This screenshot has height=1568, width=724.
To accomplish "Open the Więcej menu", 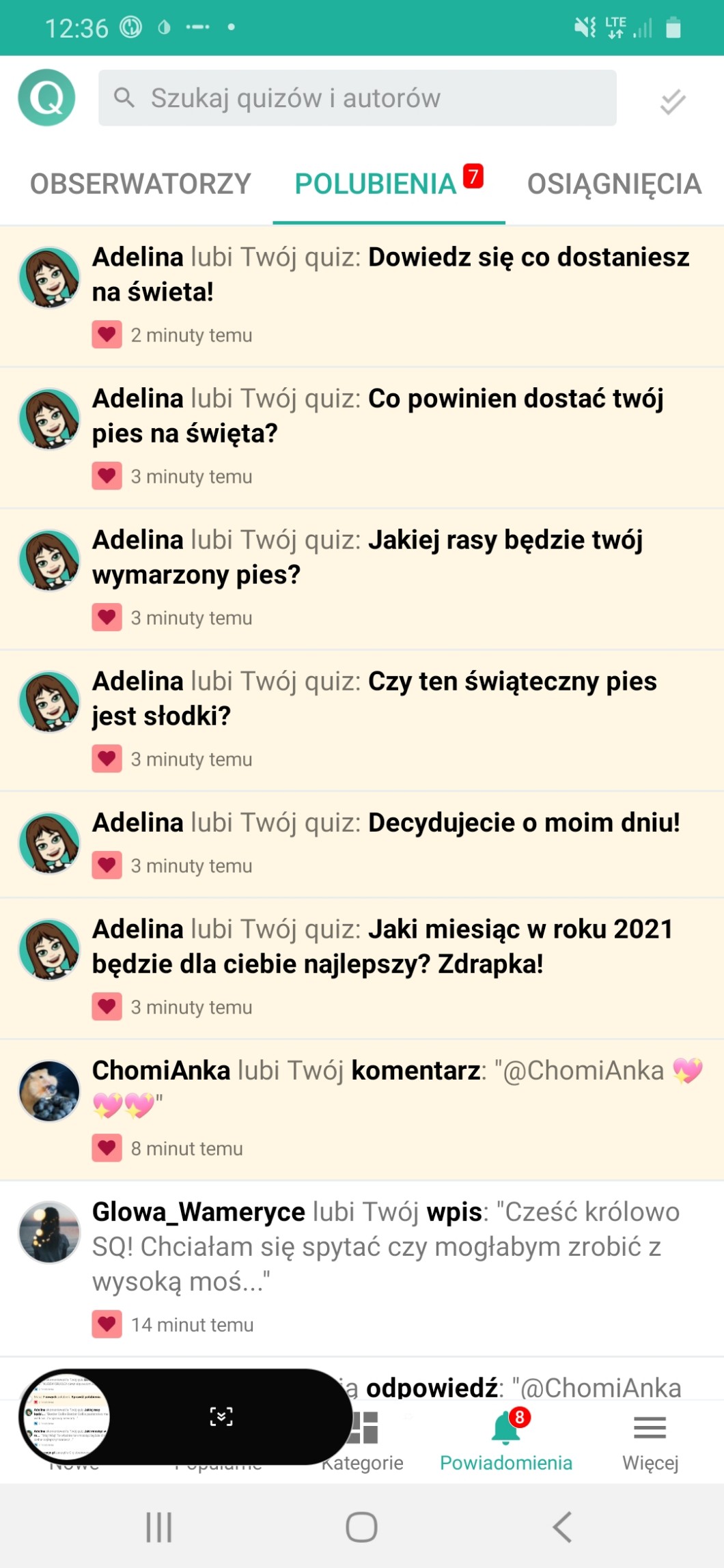I will point(650,1442).
